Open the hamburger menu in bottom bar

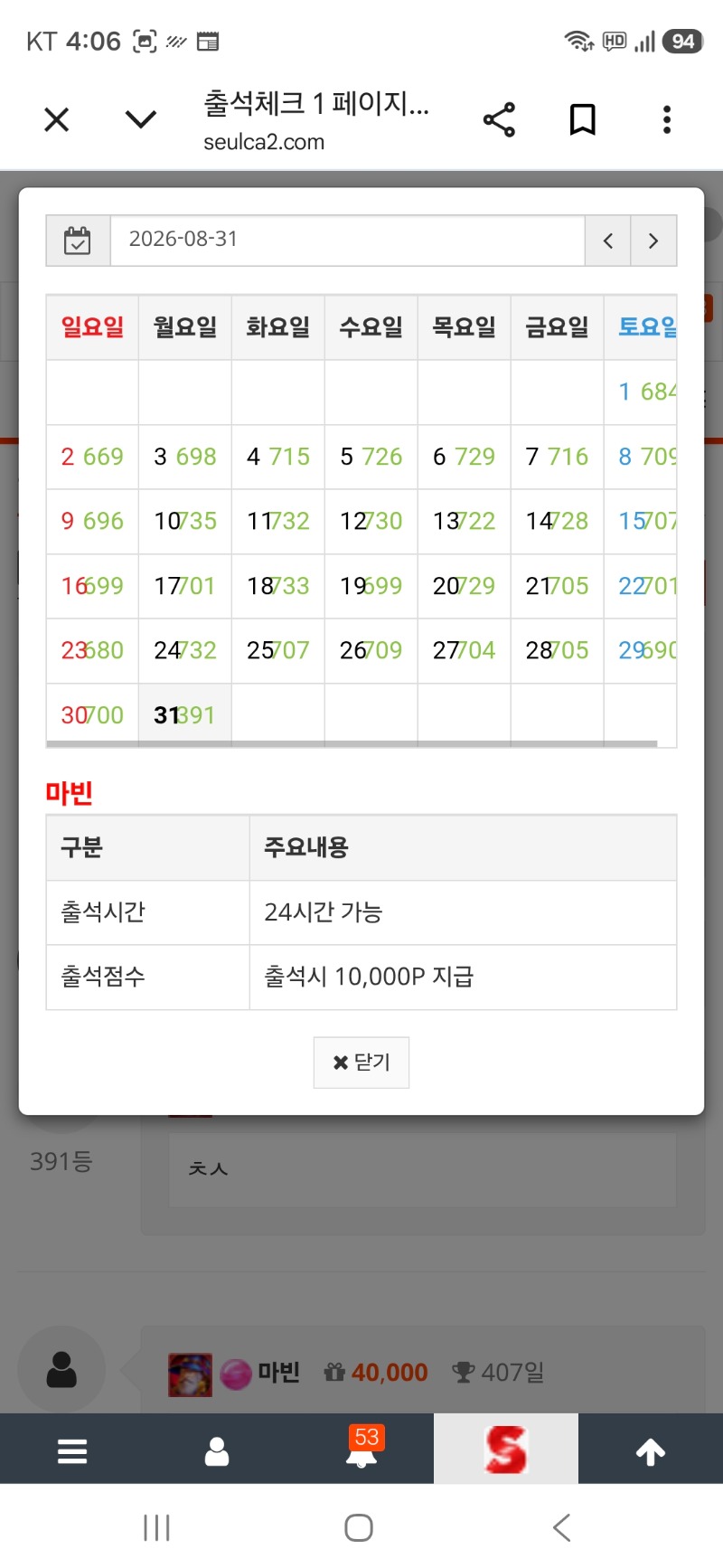pos(72,1450)
